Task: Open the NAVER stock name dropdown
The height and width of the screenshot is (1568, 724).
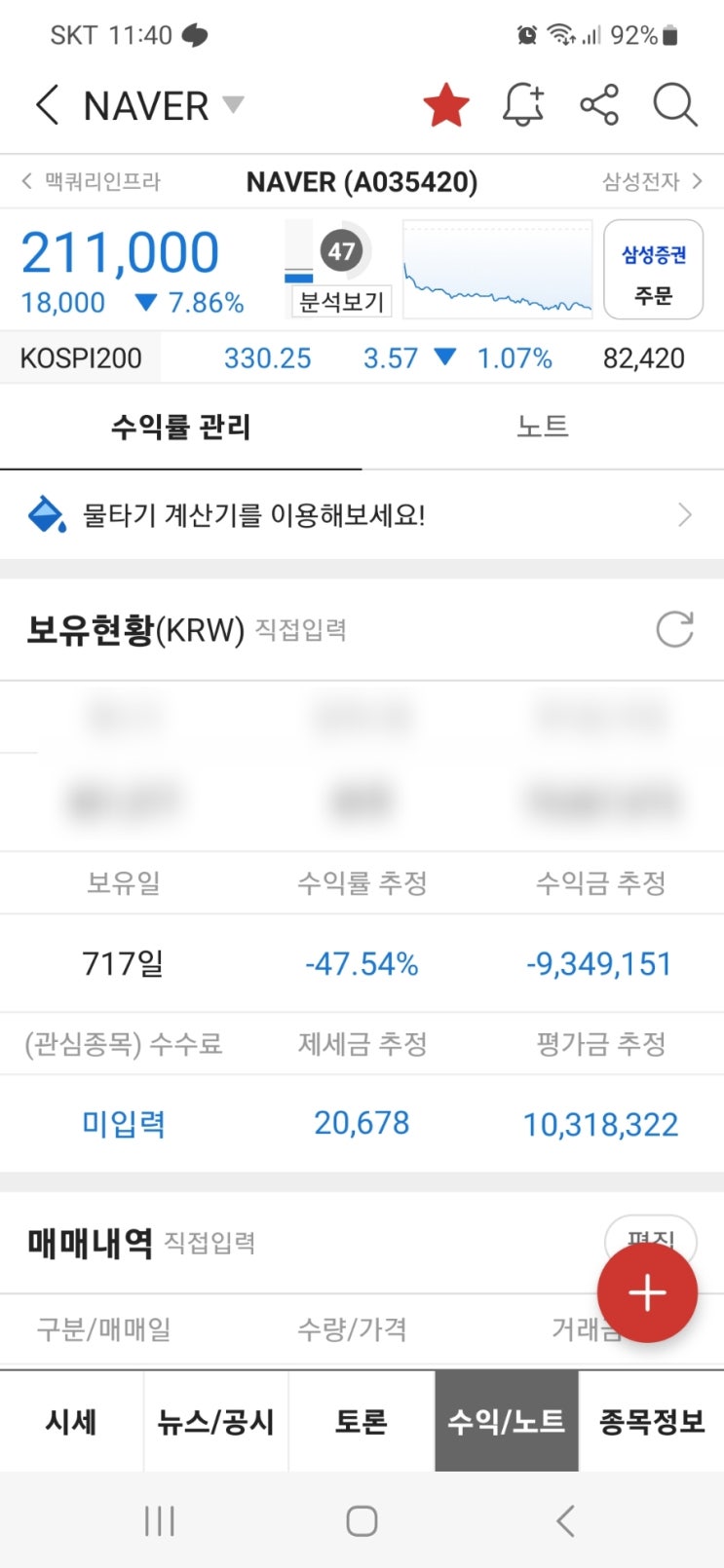Action: (234, 104)
